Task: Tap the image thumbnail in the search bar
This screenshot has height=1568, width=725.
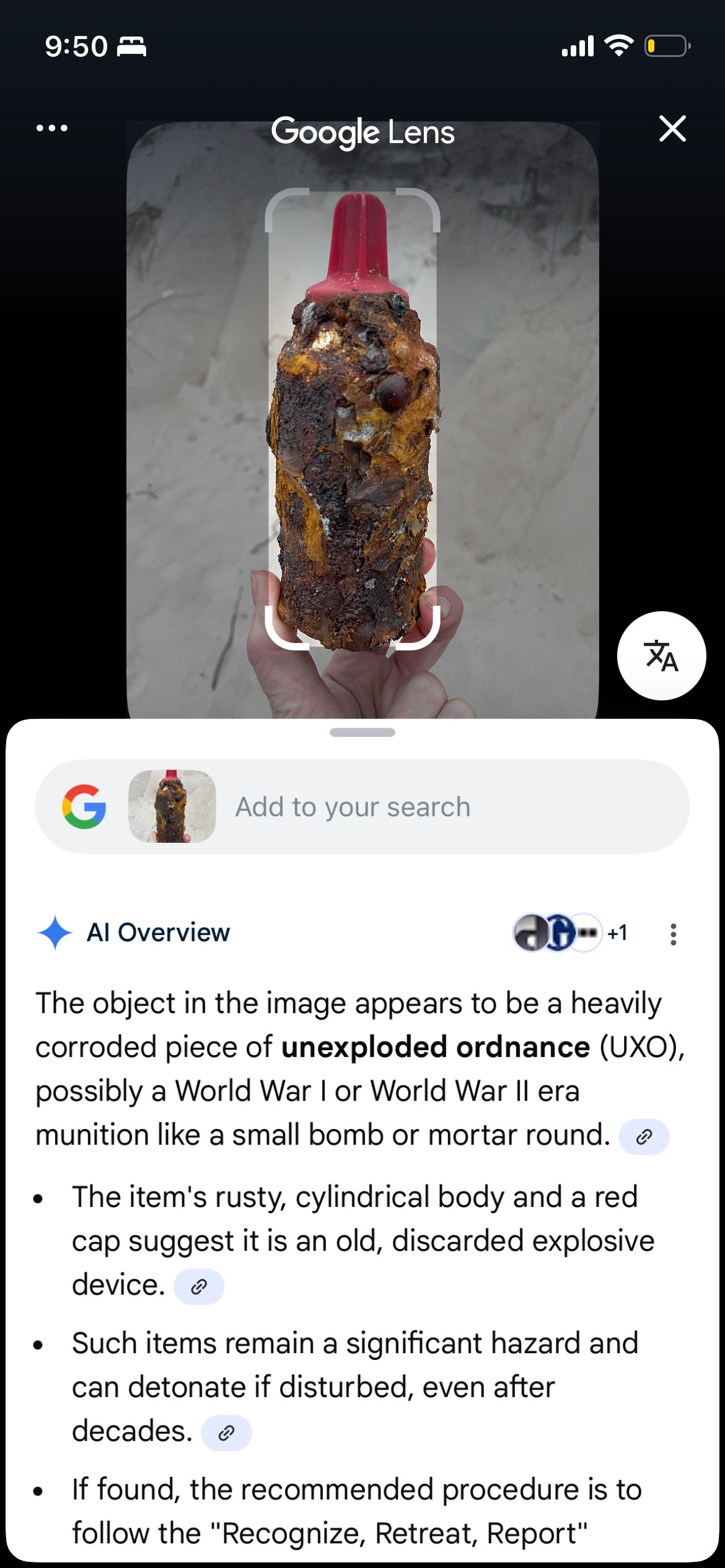Action: (x=172, y=806)
